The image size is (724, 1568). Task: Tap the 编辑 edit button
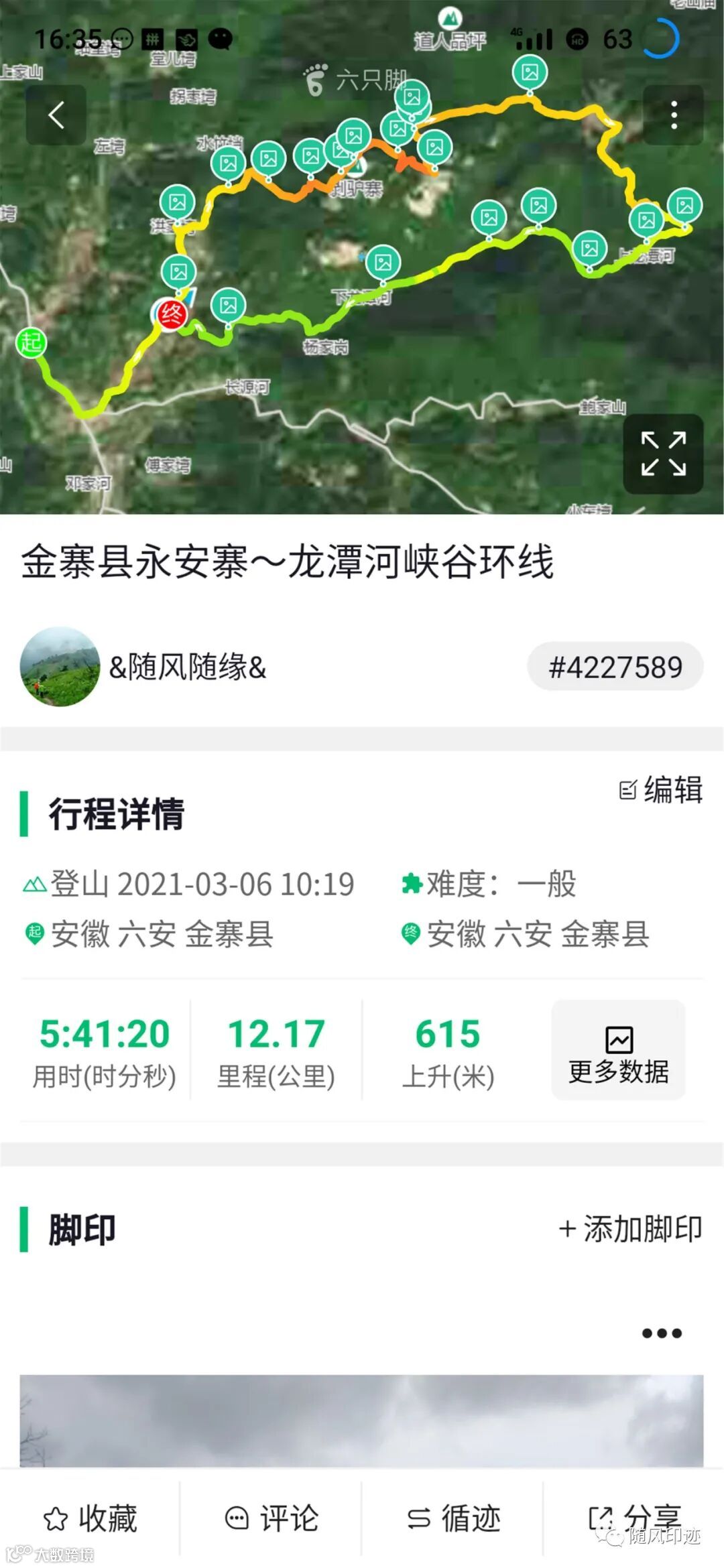pos(661,790)
